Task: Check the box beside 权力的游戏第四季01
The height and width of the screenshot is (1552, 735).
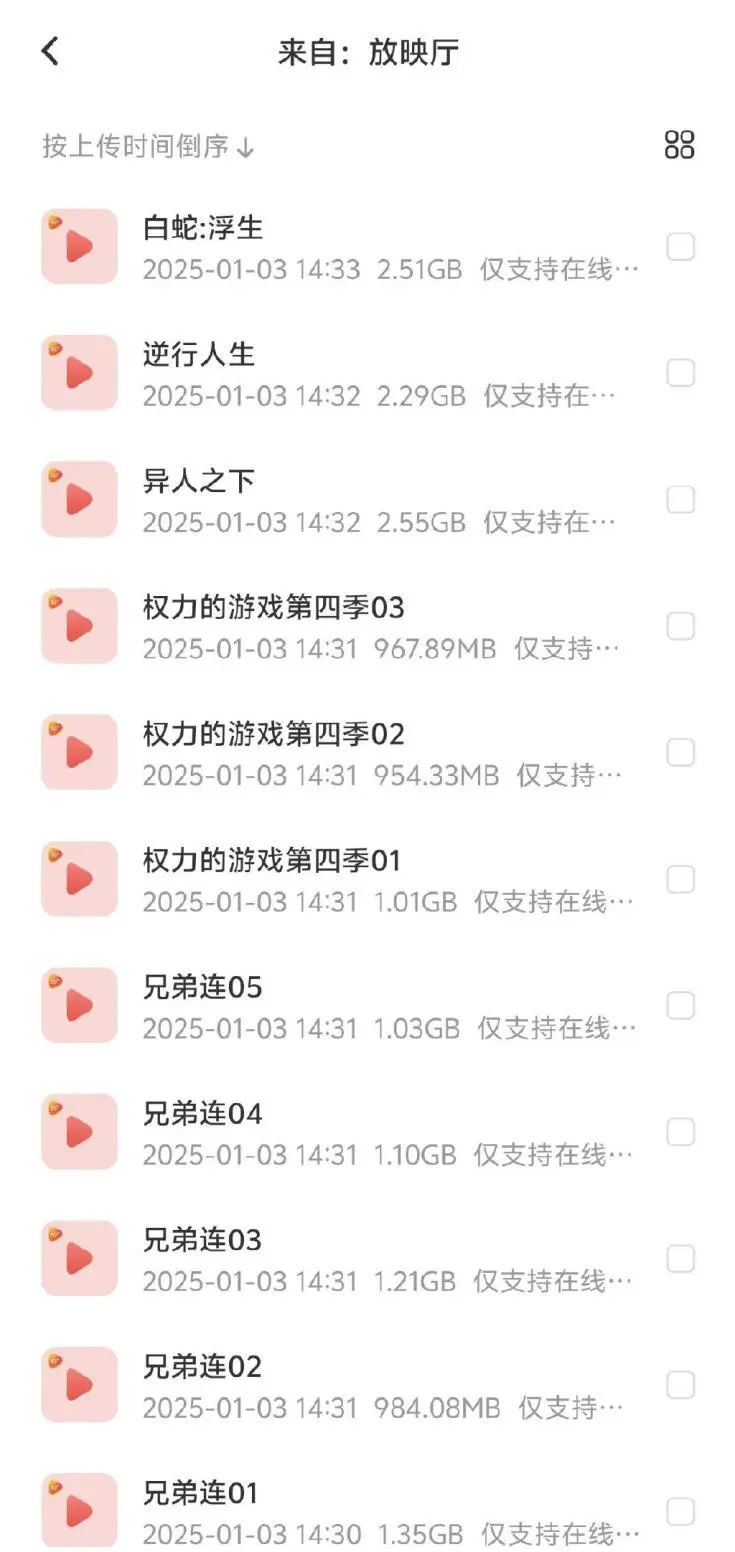Action: [x=681, y=879]
